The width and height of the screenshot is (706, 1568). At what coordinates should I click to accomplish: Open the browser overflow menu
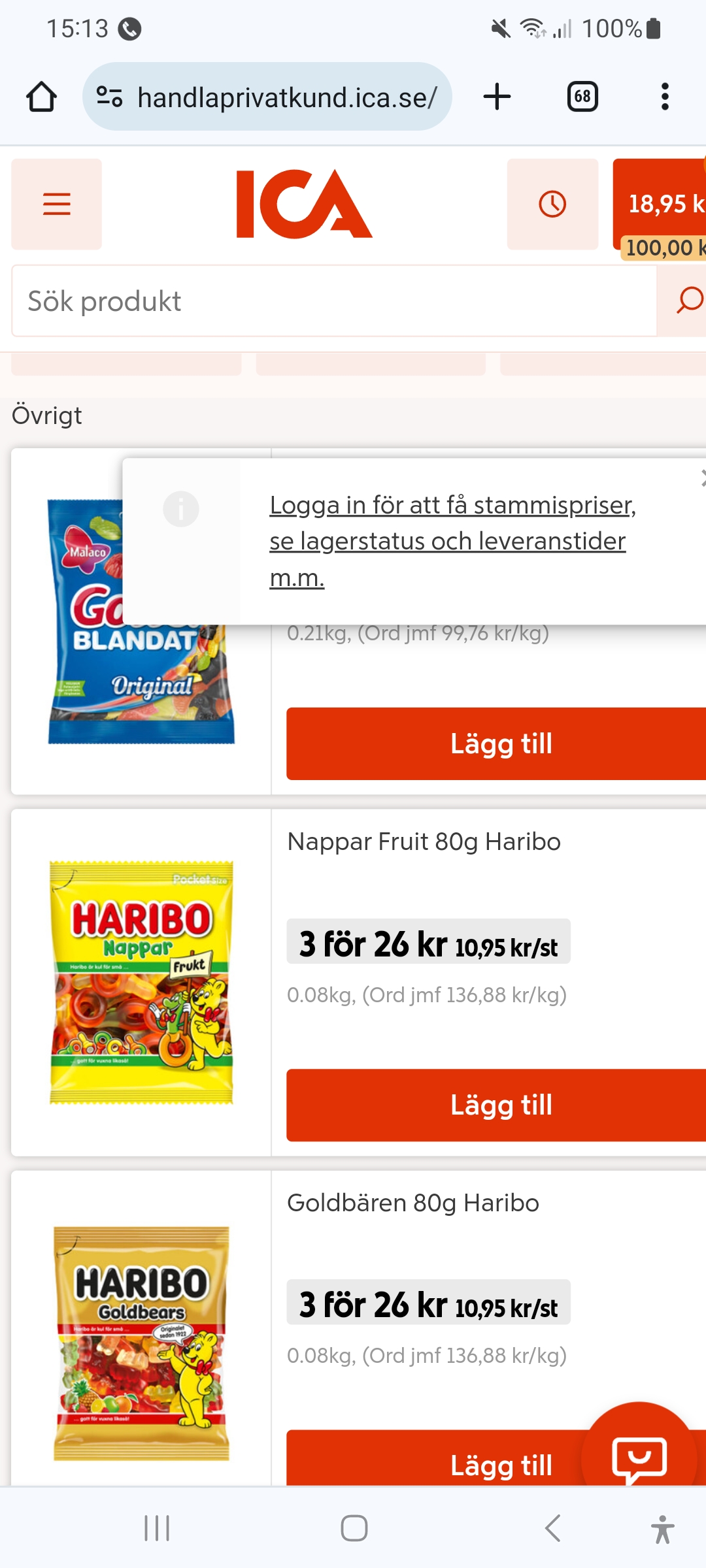pos(665,97)
